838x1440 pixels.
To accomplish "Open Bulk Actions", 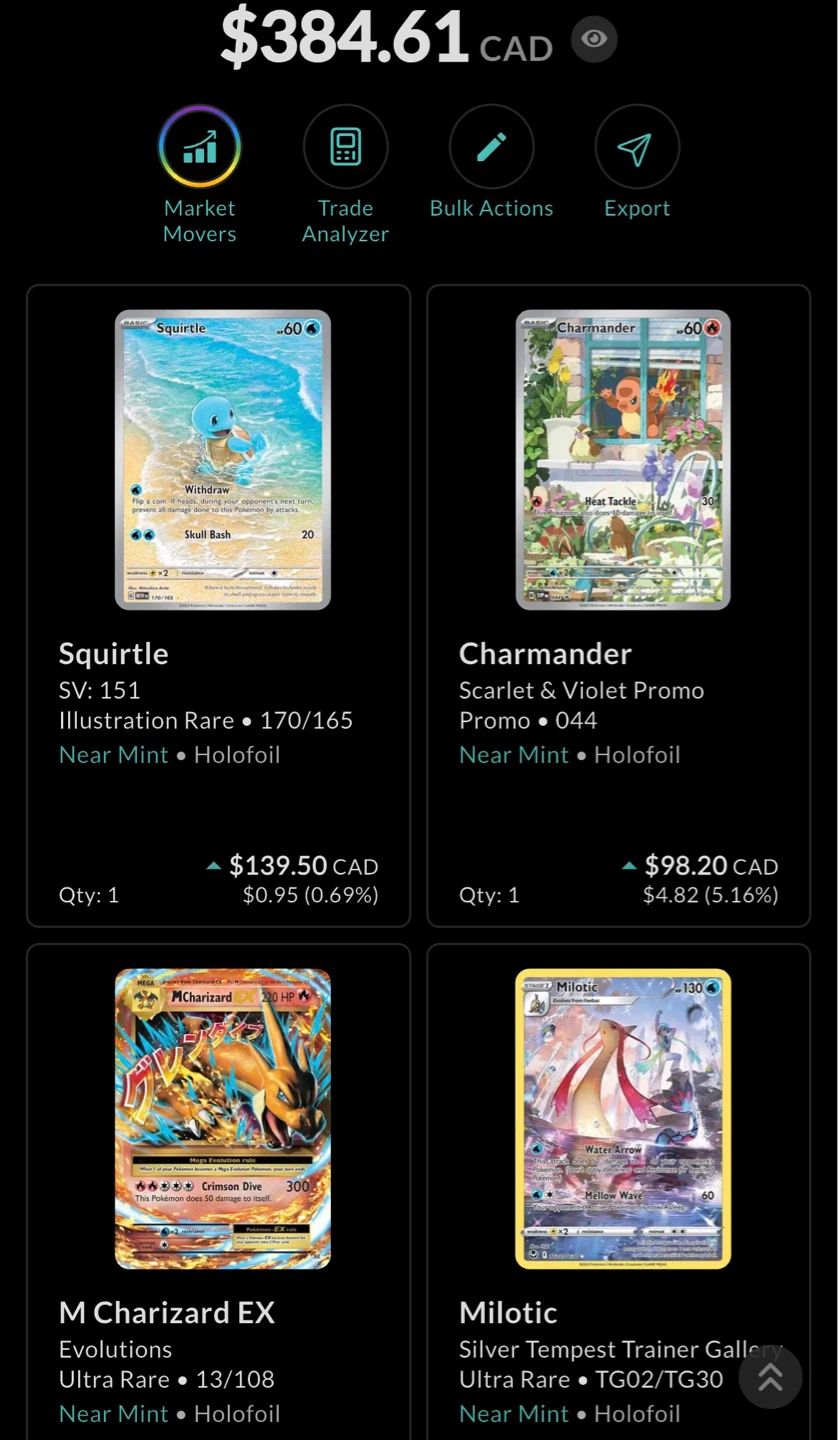I will [x=491, y=146].
